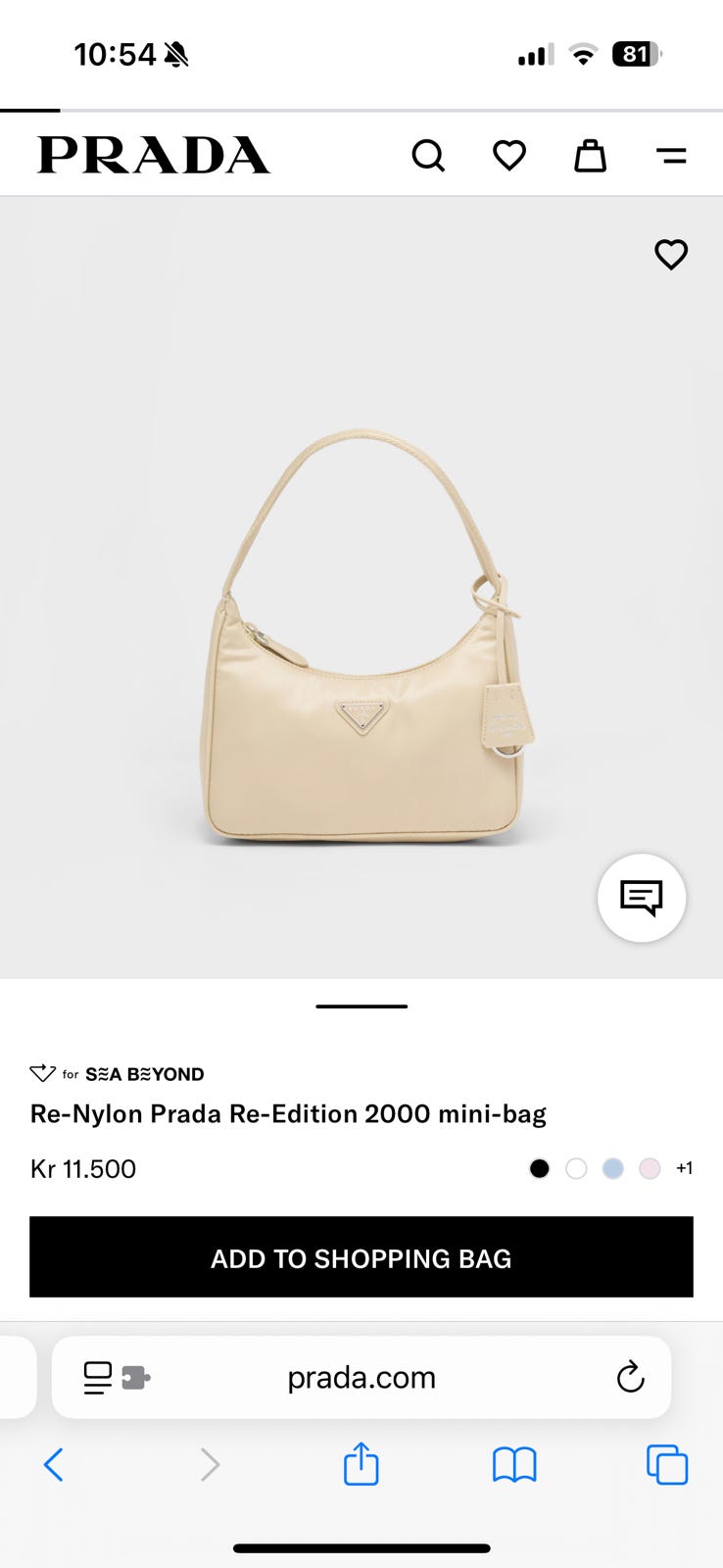Reload the prada.com page
Viewport: 723px width, 1568px height.
(630, 1378)
